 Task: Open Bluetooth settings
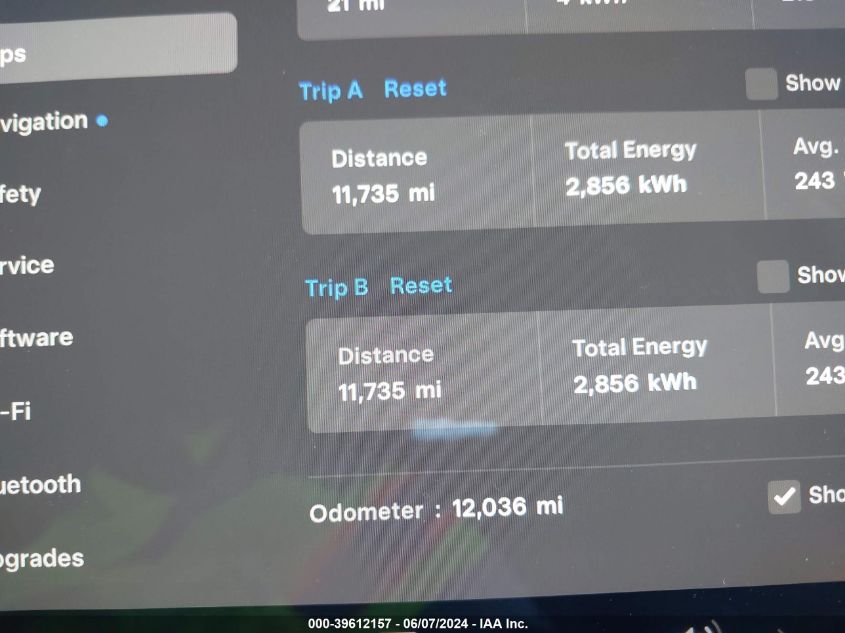[x=40, y=485]
